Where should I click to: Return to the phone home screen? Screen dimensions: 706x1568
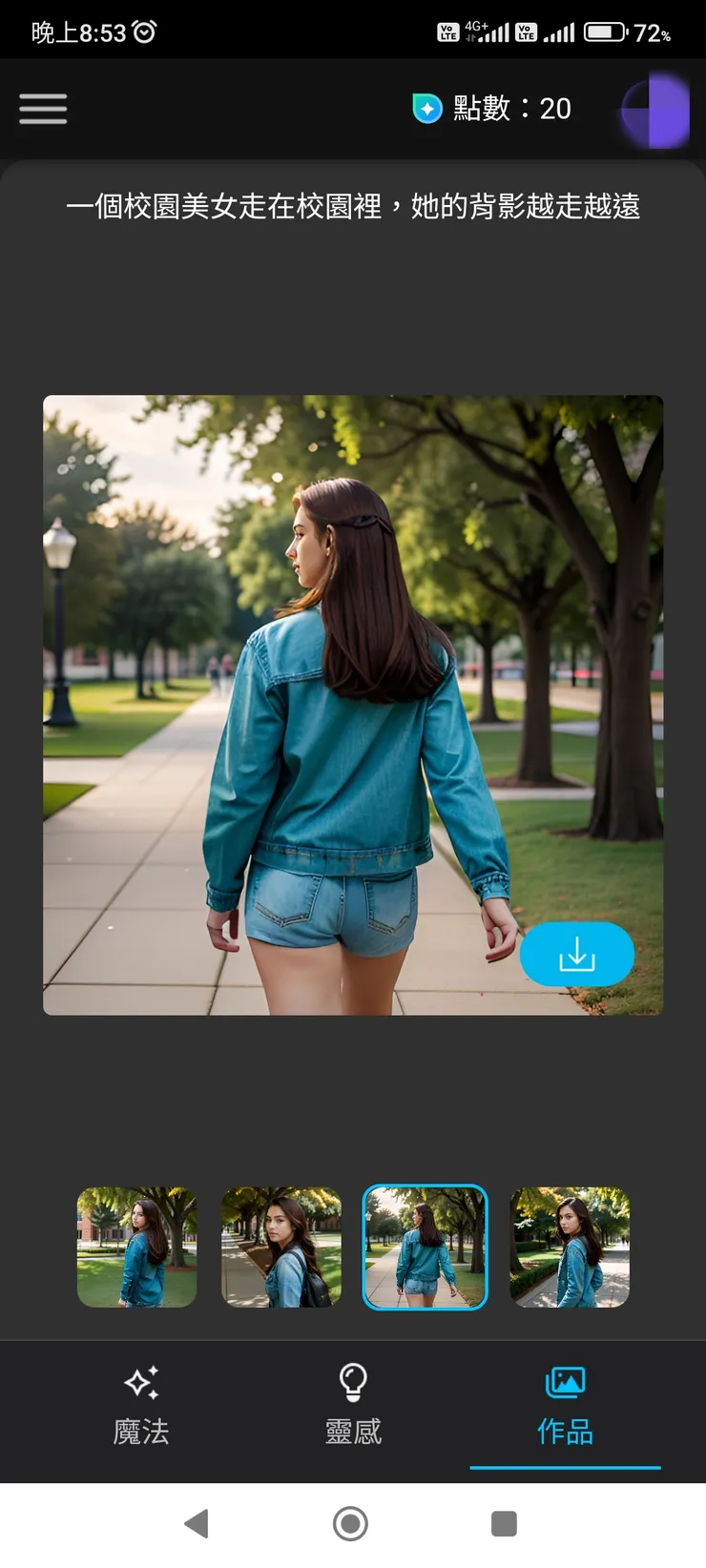click(x=350, y=1524)
